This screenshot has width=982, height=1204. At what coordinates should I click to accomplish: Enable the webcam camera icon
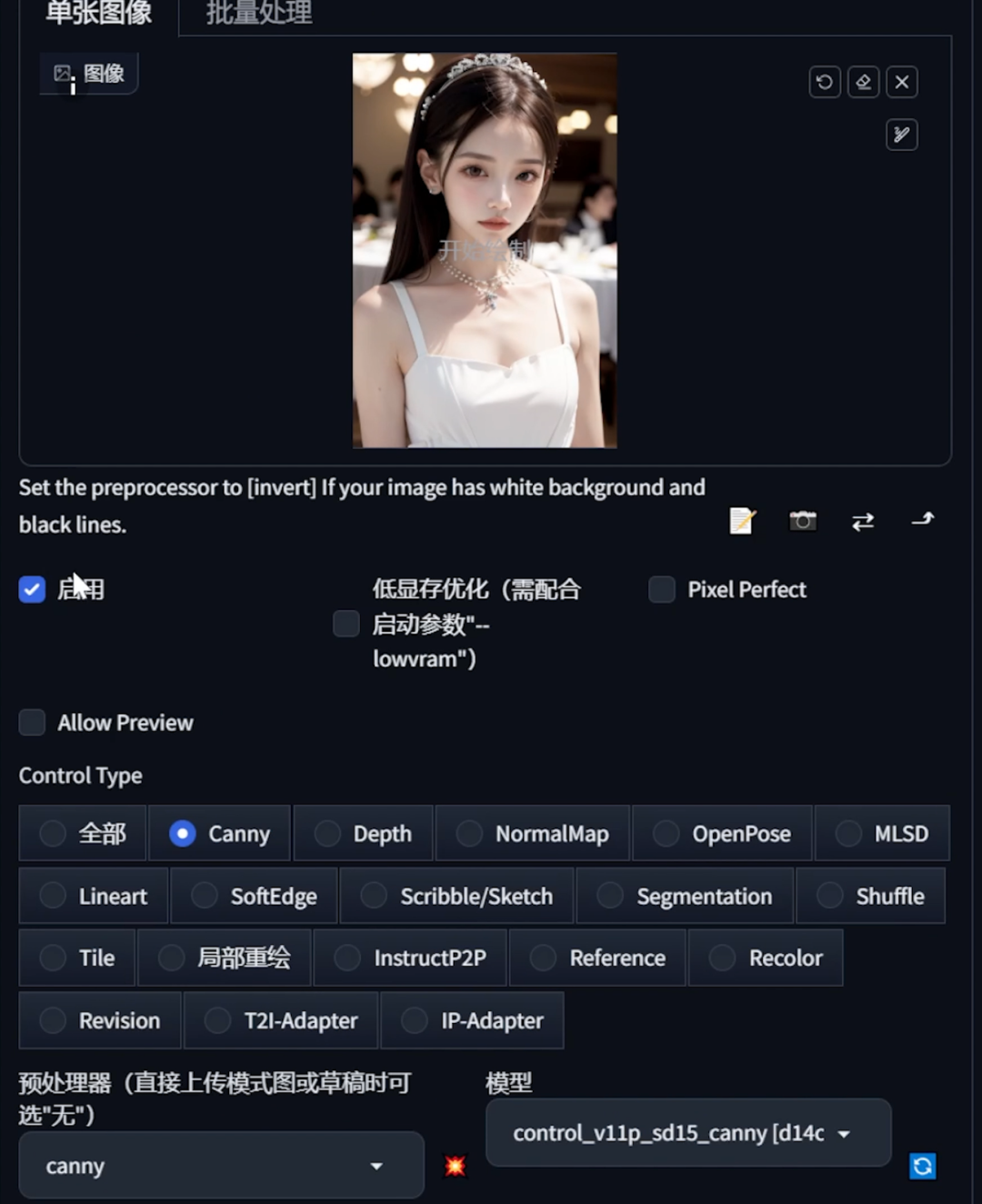[x=802, y=521]
